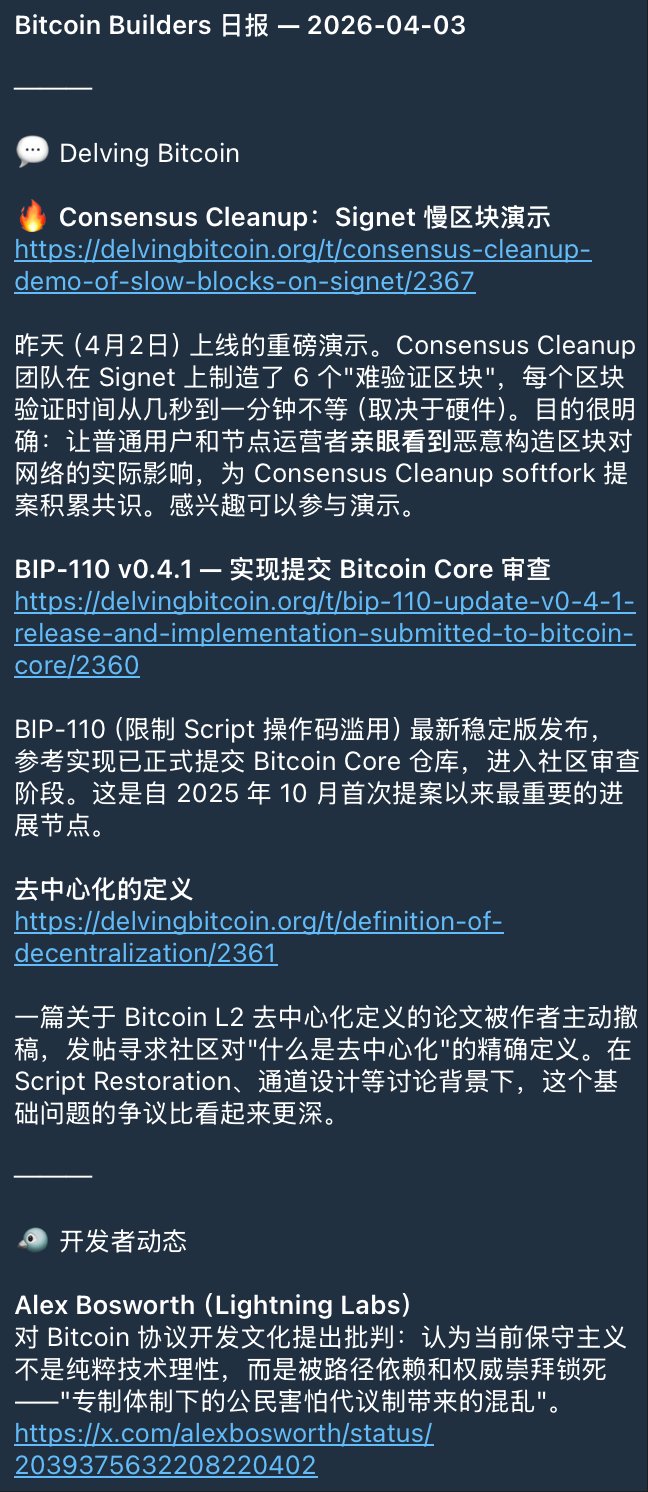Open the definition-of-decentralization Delving Bitcoin link
648x1492 pixels.
(258, 922)
